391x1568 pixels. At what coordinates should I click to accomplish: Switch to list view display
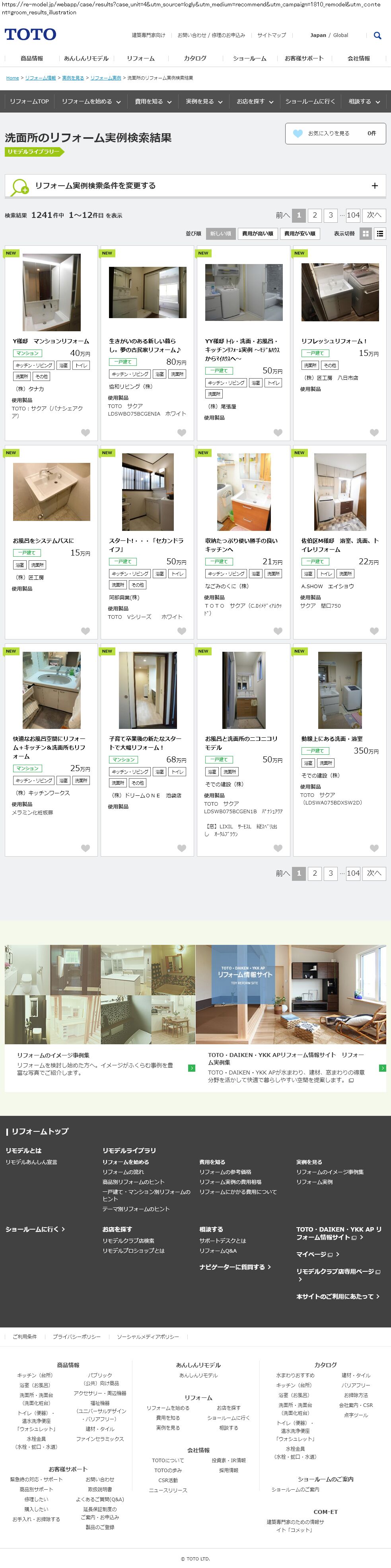(380, 233)
